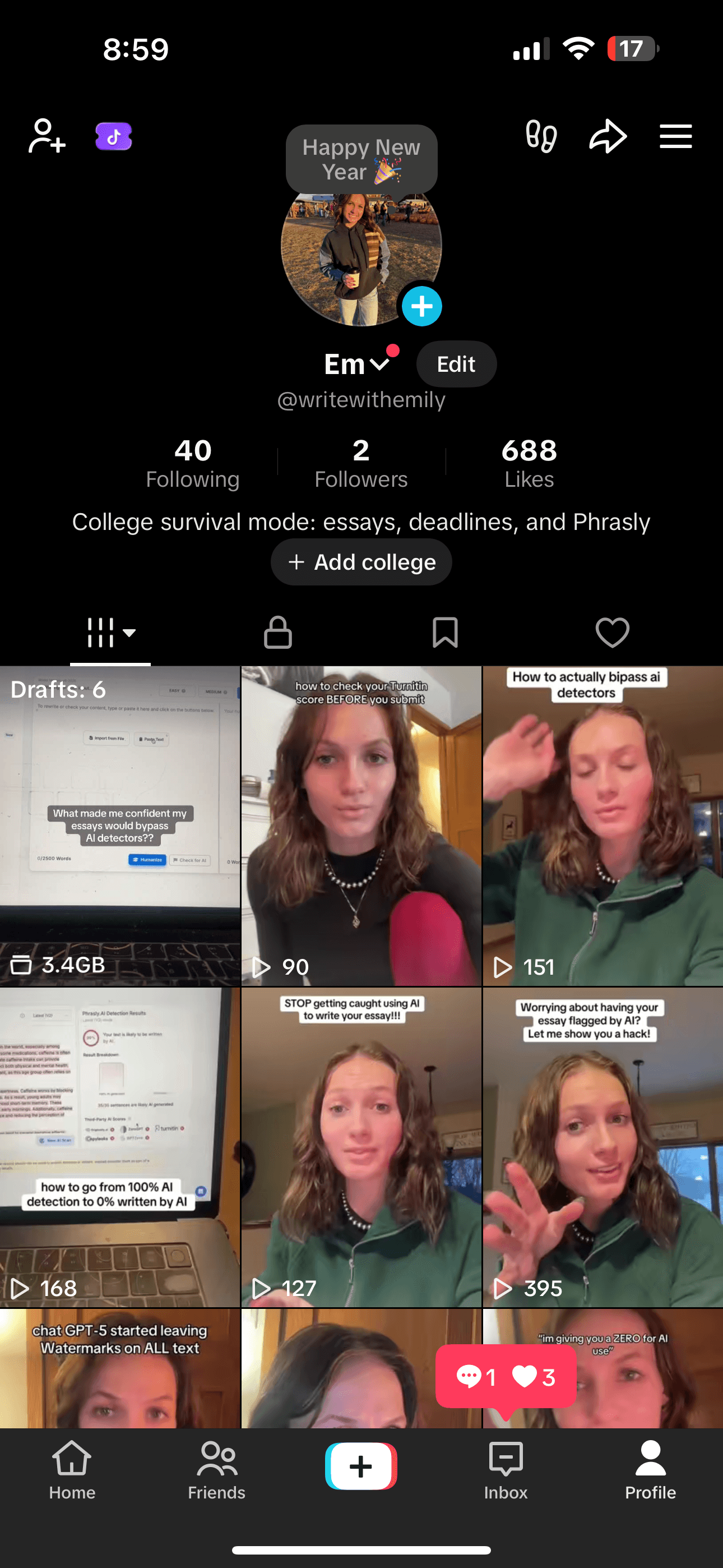This screenshot has width=723, height=1568.
Task: Open the hamburger menu
Action: (x=675, y=136)
